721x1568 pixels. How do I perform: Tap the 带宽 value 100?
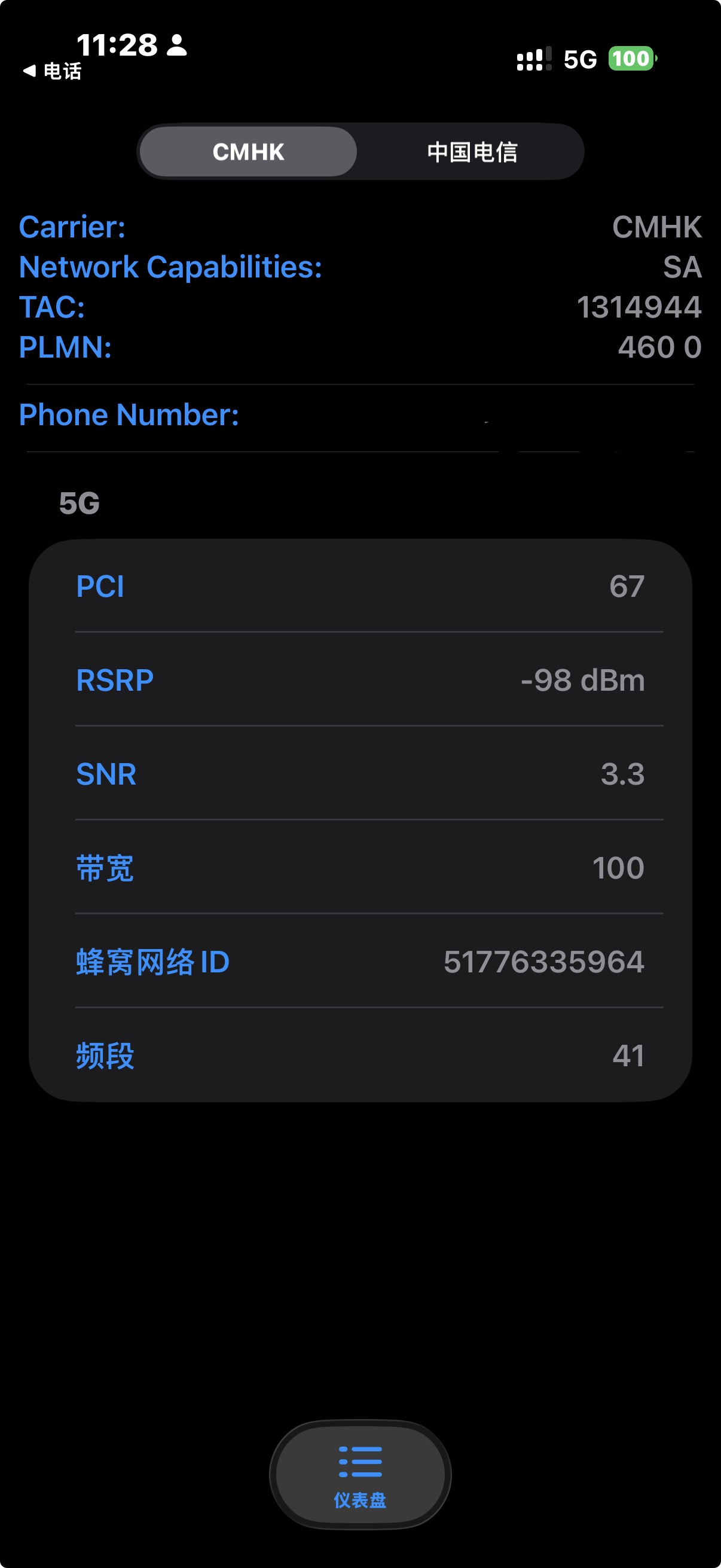pyautogui.click(x=619, y=868)
